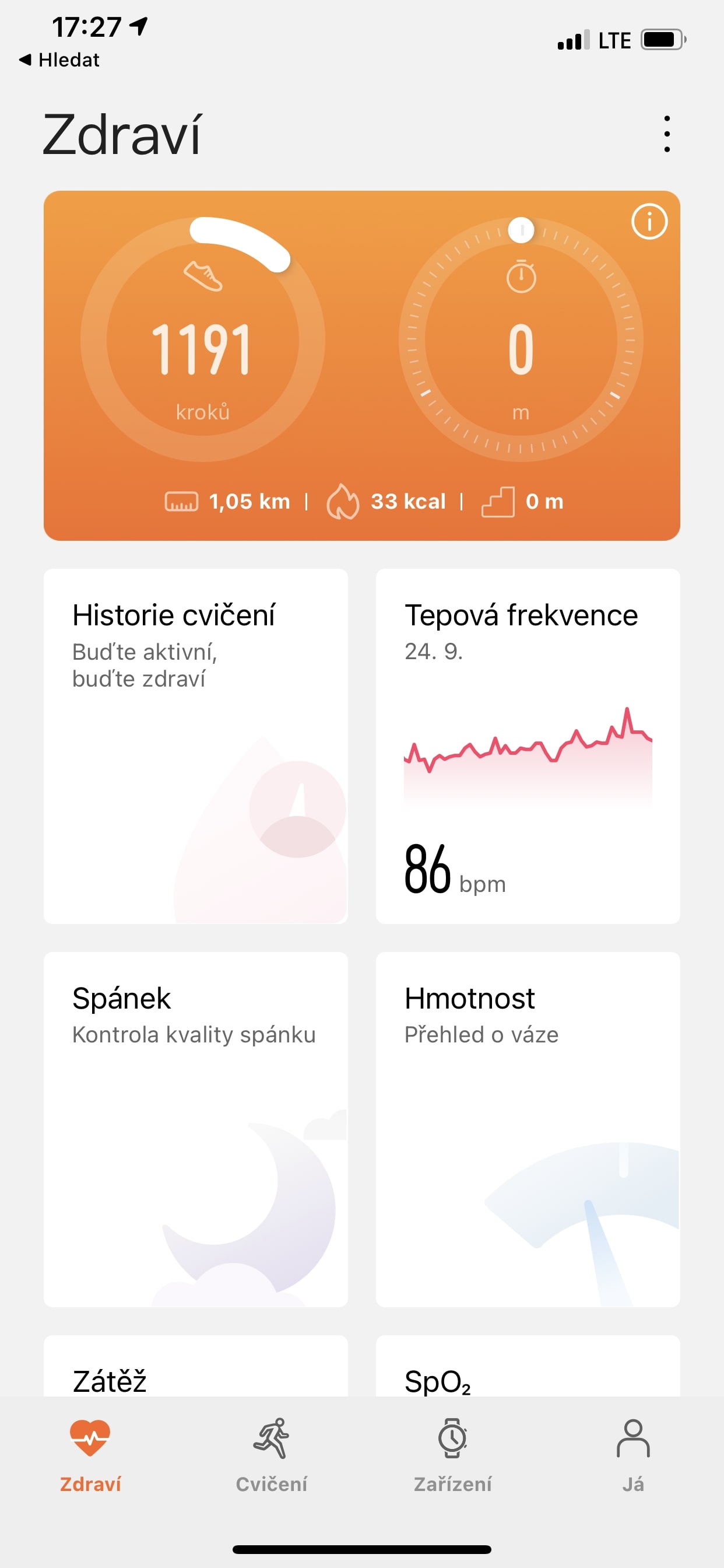Tap the info icon on the activity card

click(x=649, y=221)
